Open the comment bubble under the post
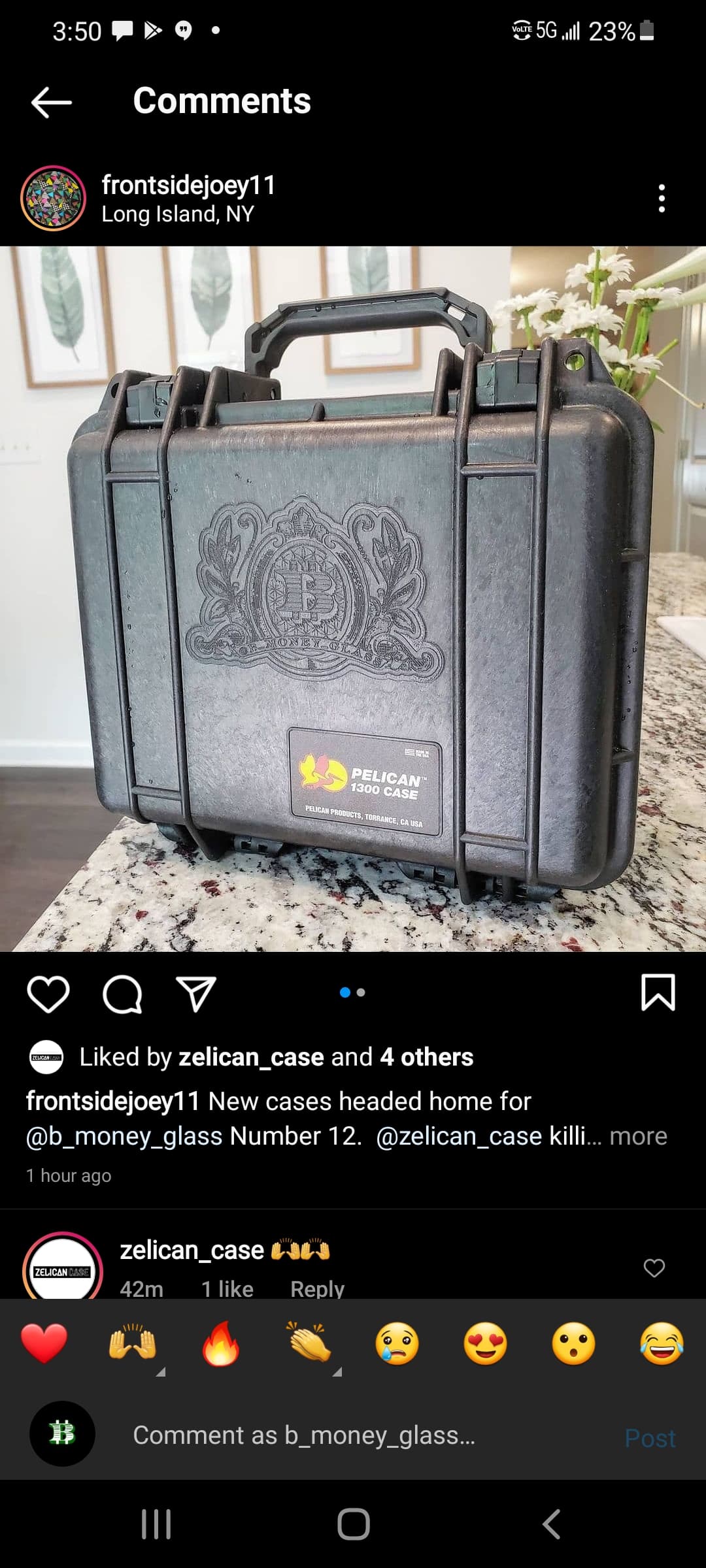The height and width of the screenshot is (1568, 706). tap(122, 994)
